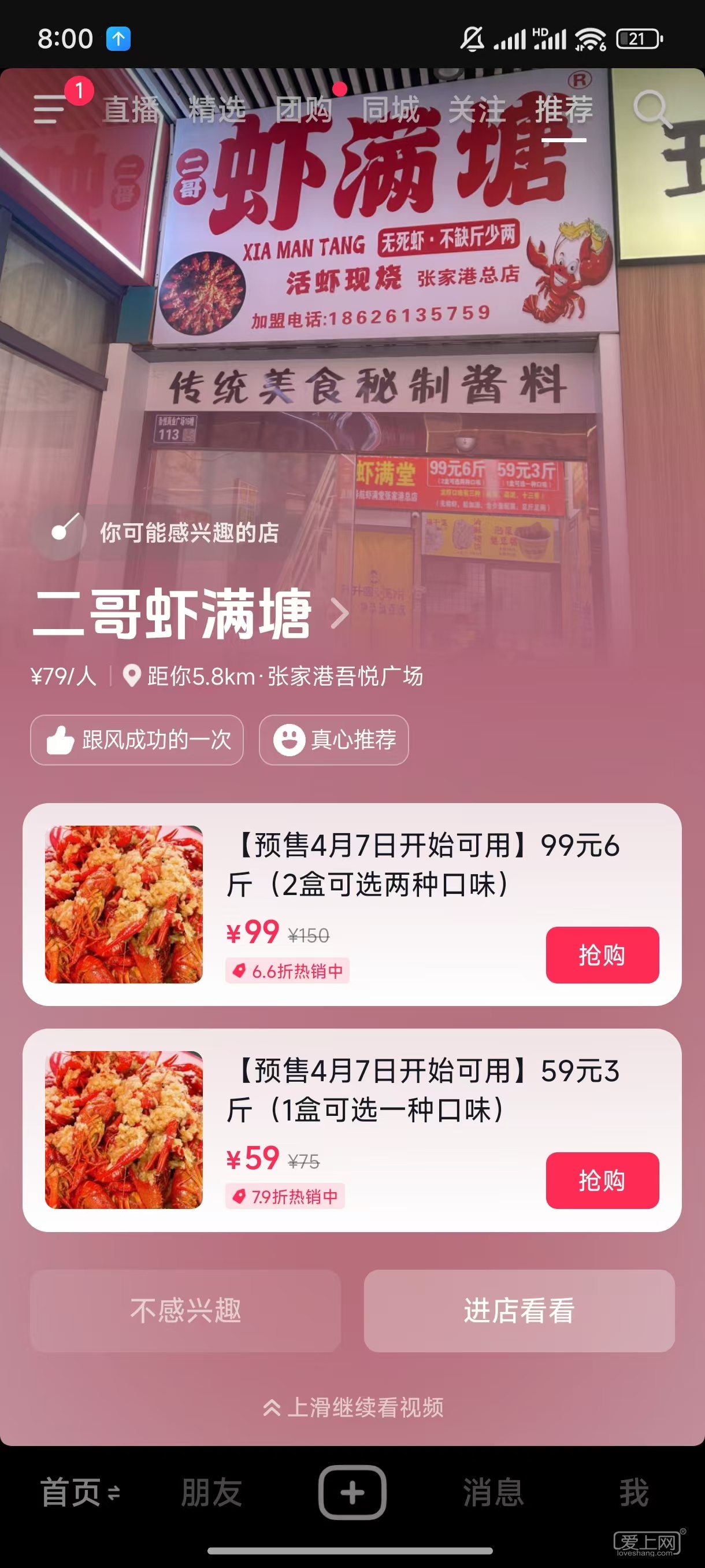Open the 消息 tab

(493, 1492)
